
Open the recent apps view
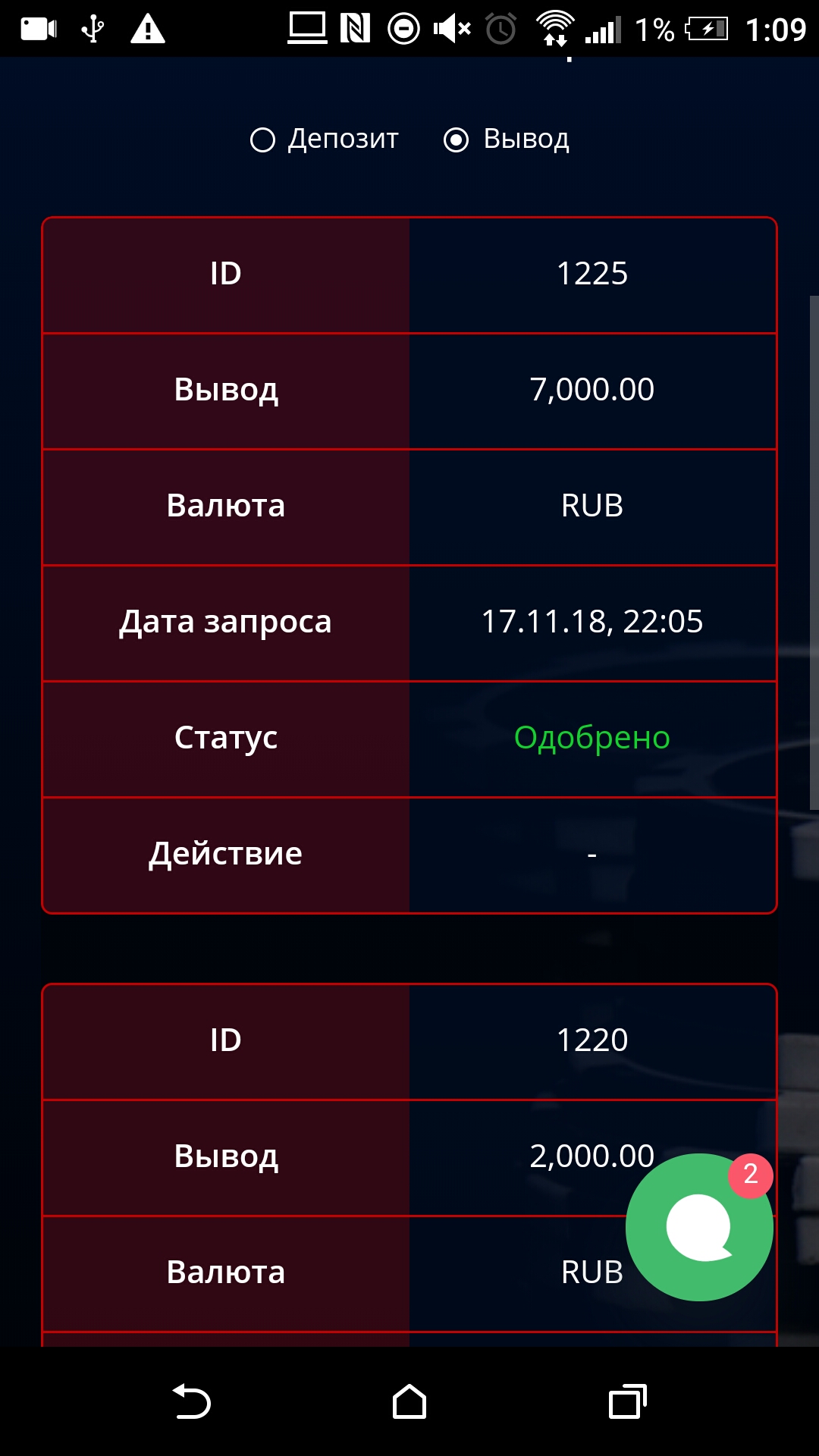[628, 1401]
